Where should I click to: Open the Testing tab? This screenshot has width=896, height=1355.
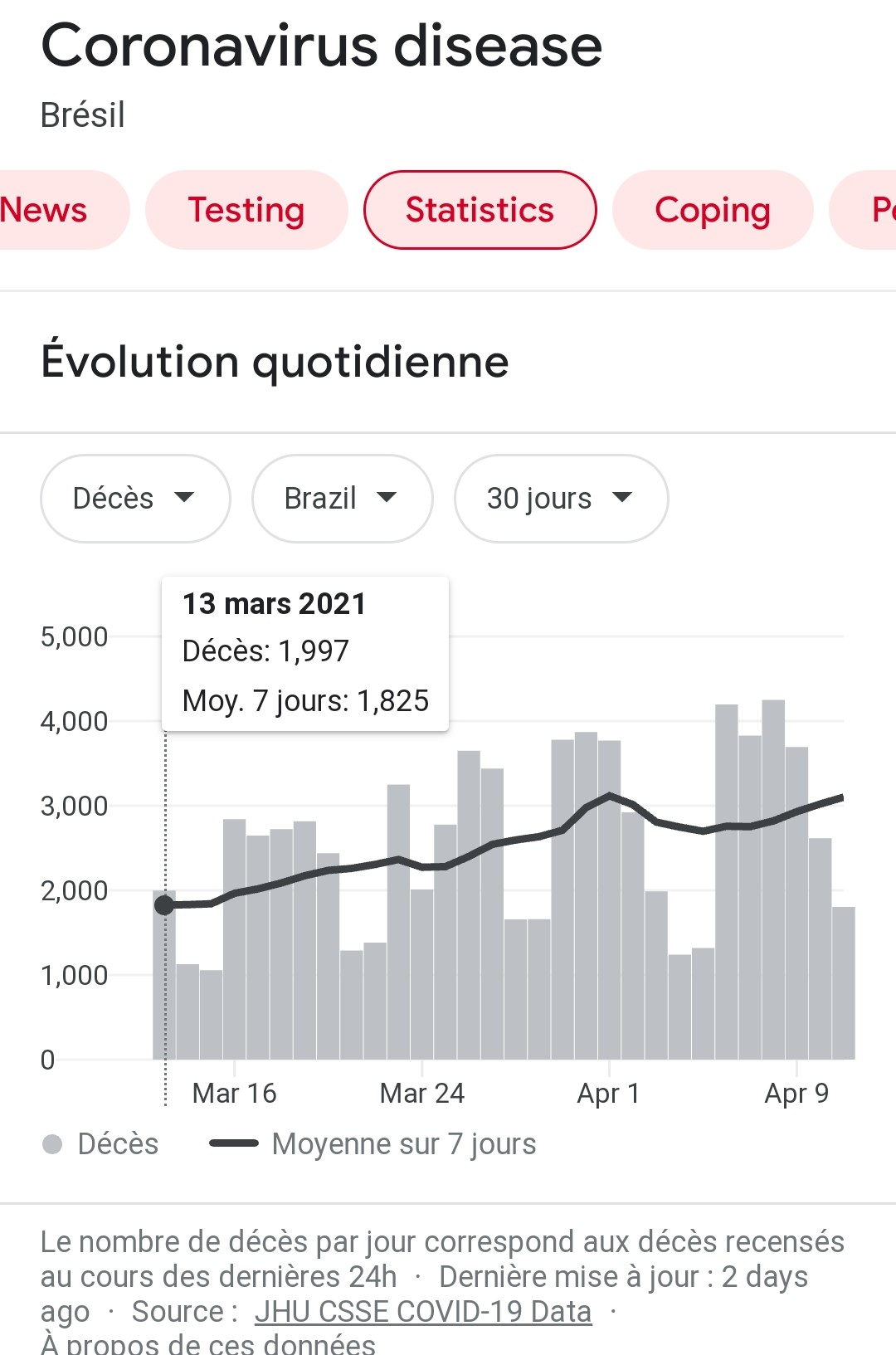pyautogui.click(x=246, y=210)
